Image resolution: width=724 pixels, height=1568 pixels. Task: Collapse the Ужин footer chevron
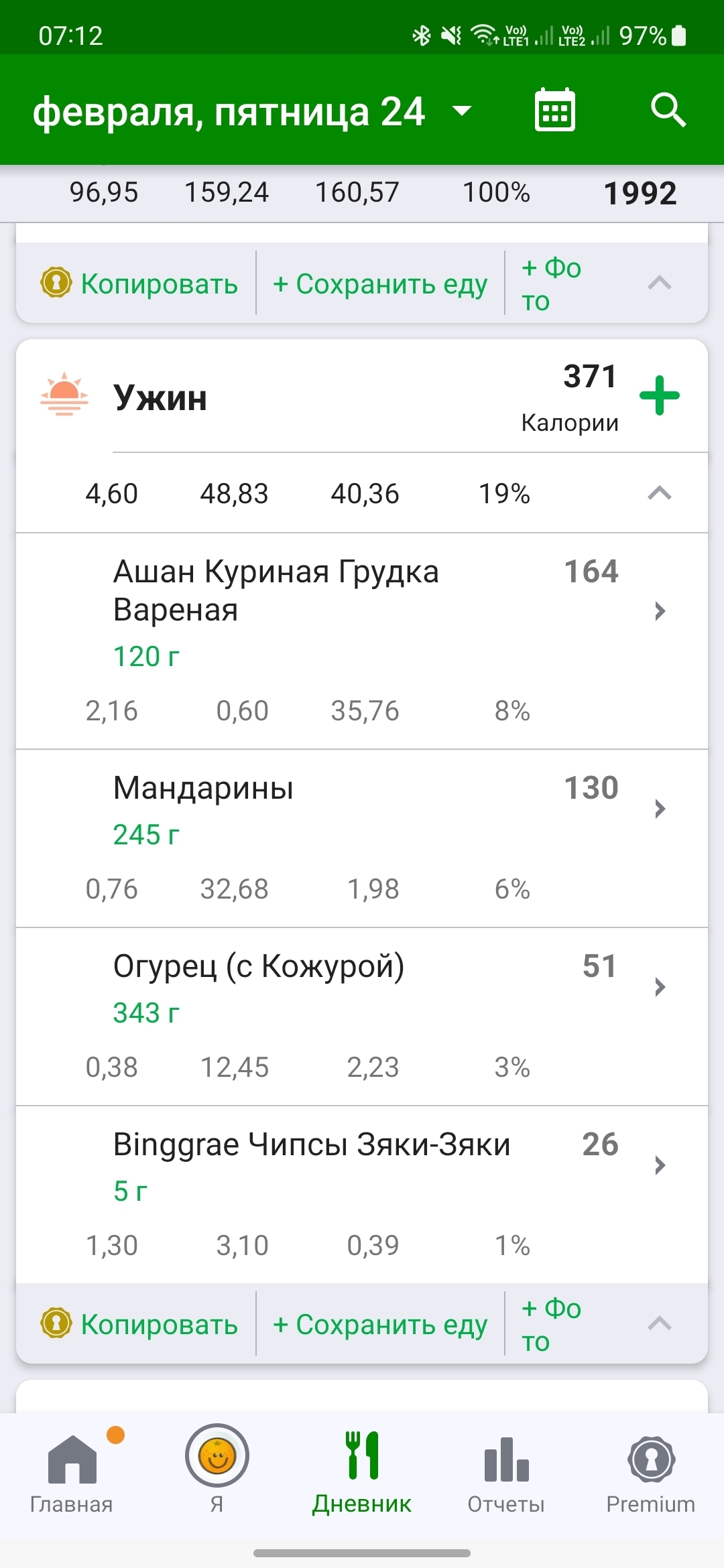pos(660,1323)
